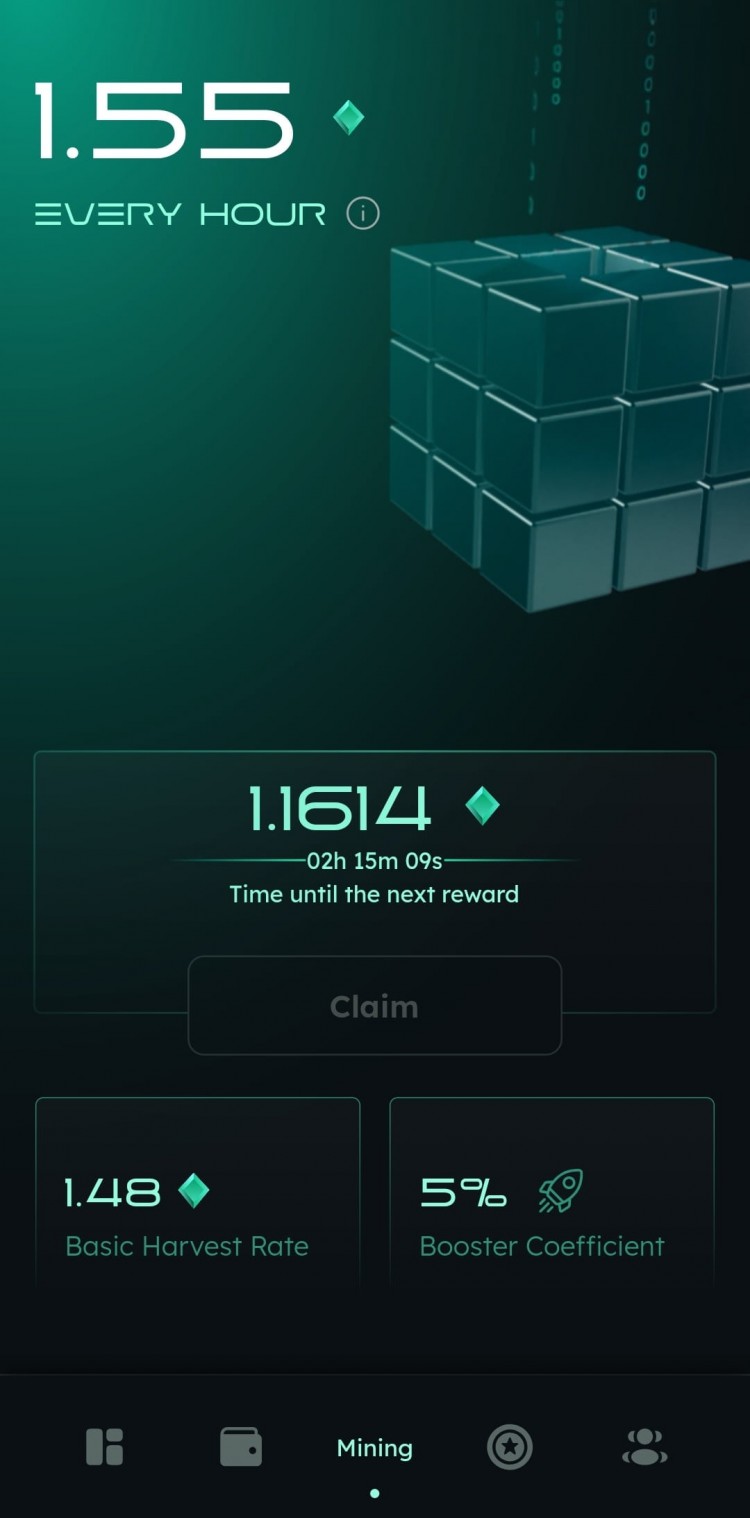Open the Booster Coefficient card
Viewport: 750px width, 1518px height.
(551, 1192)
